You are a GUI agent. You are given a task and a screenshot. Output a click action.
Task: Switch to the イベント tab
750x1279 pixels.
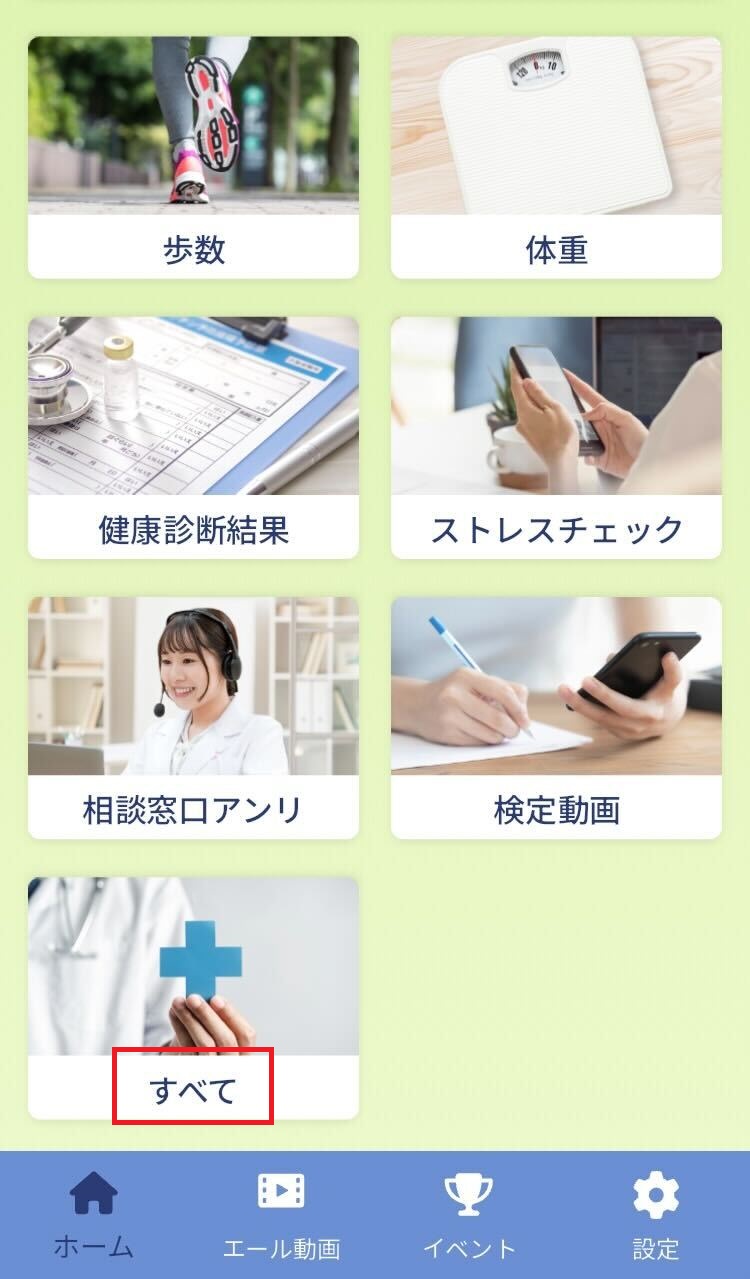pos(469,1216)
